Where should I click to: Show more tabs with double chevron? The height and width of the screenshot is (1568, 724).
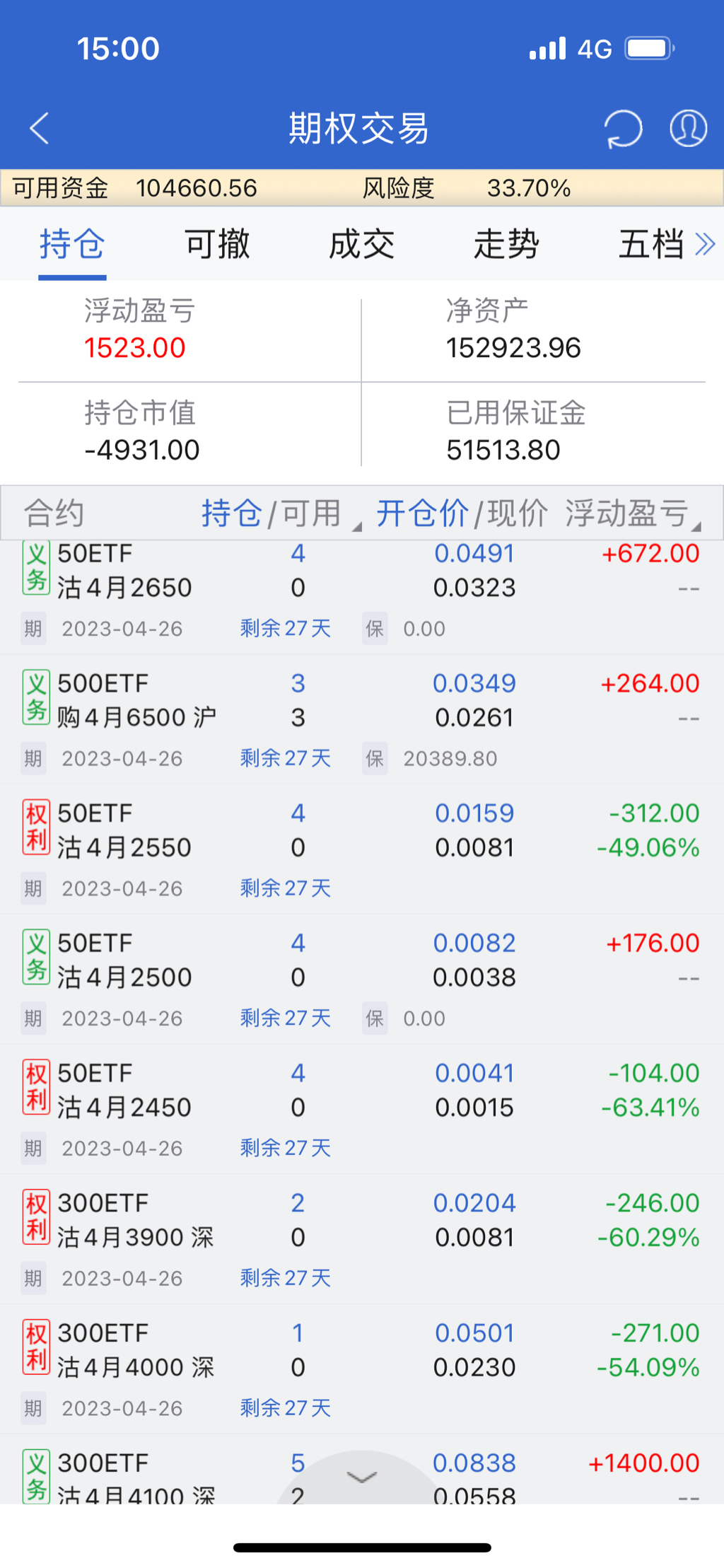coord(706,245)
